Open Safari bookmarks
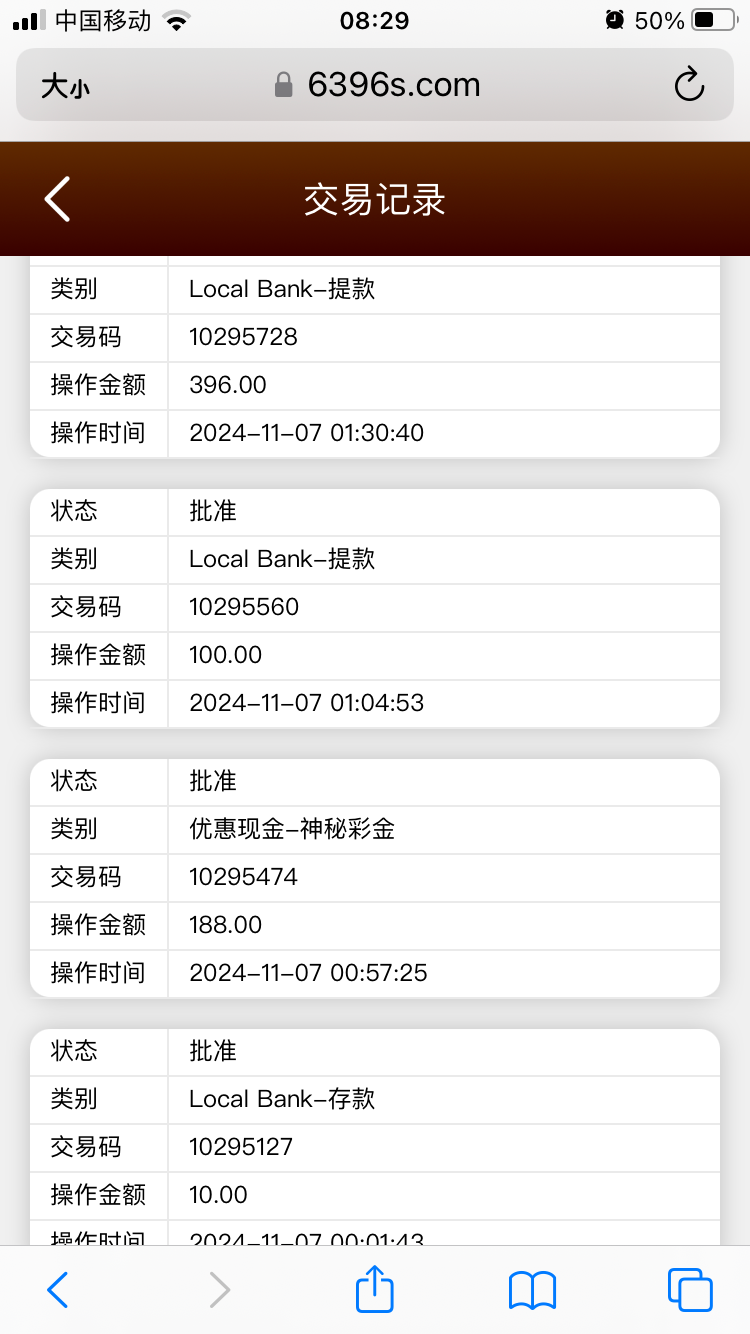The width and height of the screenshot is (750, 1334). (532, 1290)
